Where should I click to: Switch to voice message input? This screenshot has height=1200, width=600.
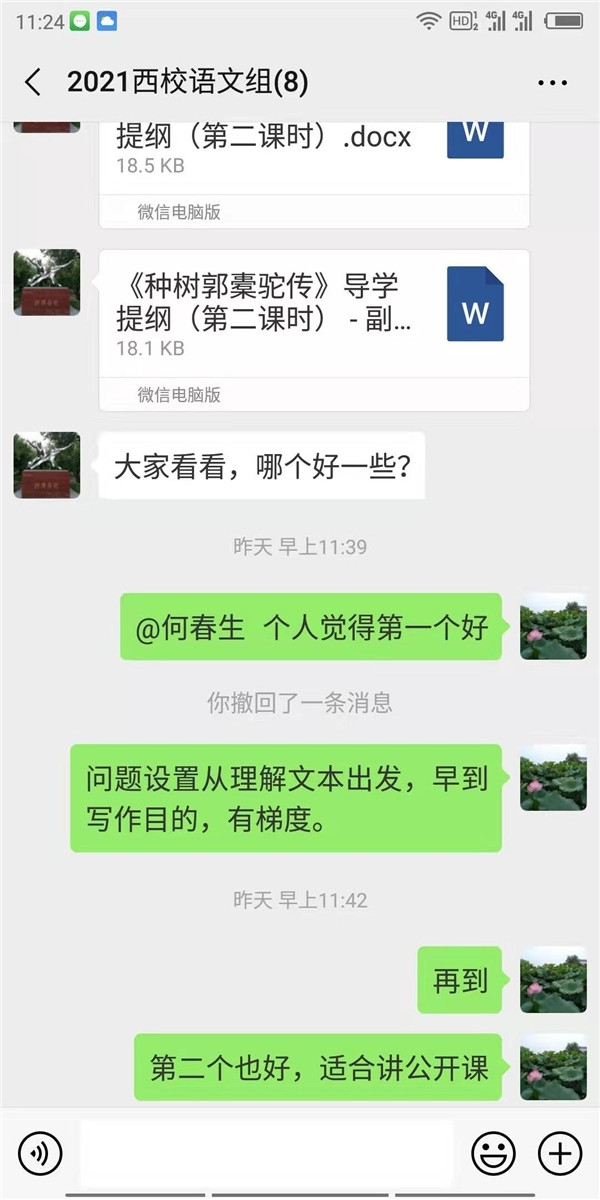[x=40, y=1154]
